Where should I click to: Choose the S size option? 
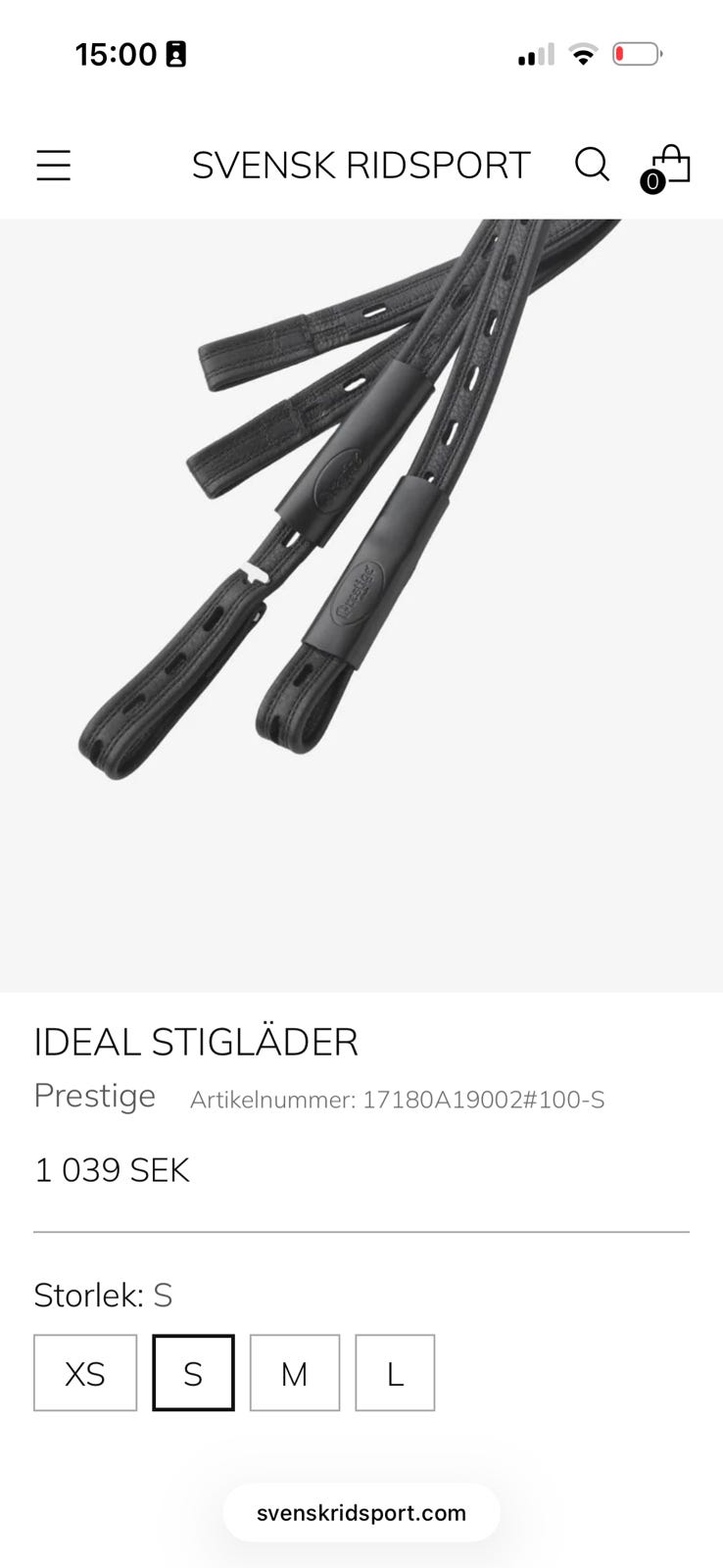[193, 1373]
